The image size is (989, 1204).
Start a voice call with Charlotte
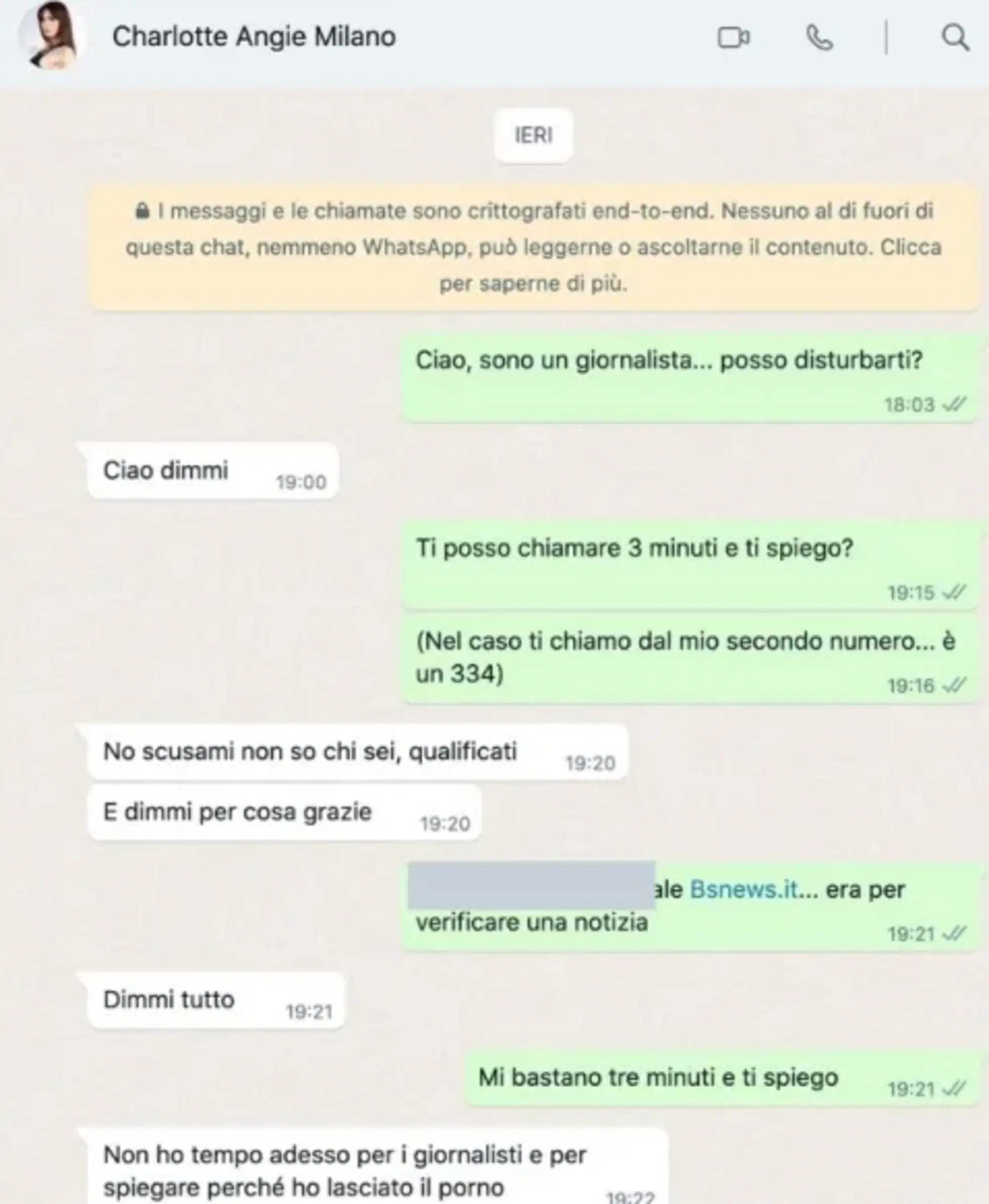820,38
